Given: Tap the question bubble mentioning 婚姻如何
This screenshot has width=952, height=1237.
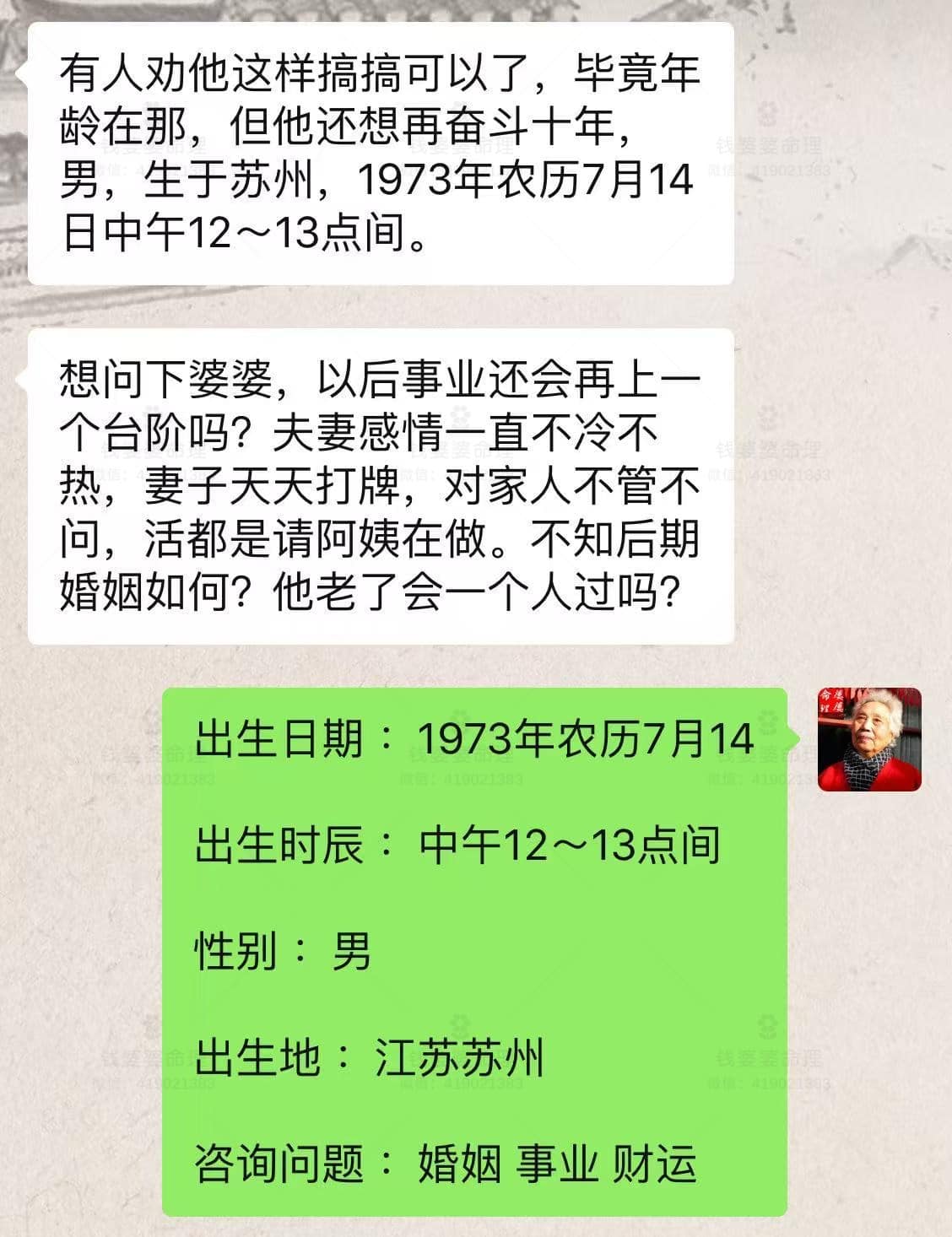Looking at the screenshot, I should (380, 481).
